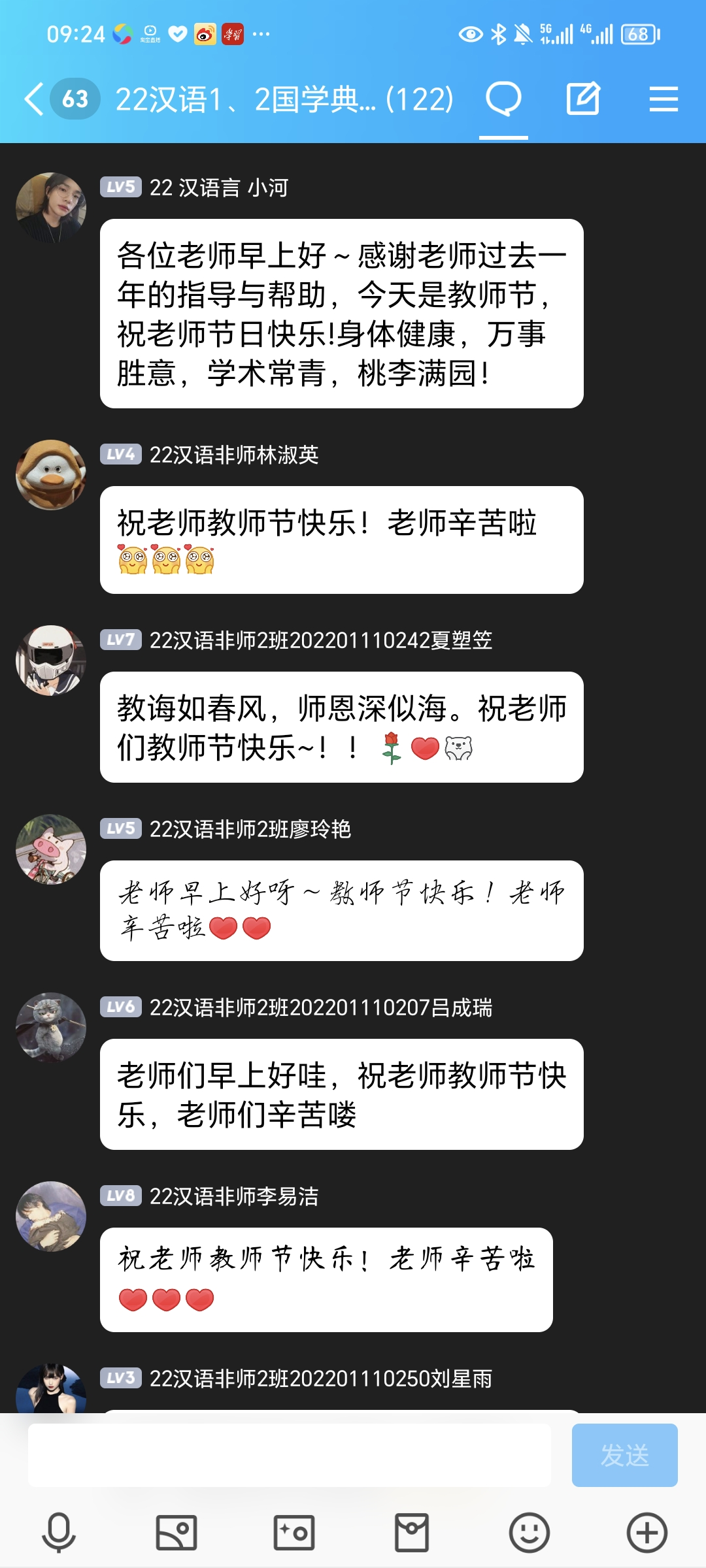View avatar of 22 汉语言 小河
This screenshot has width=706, height=1568.
click(51, 208)
